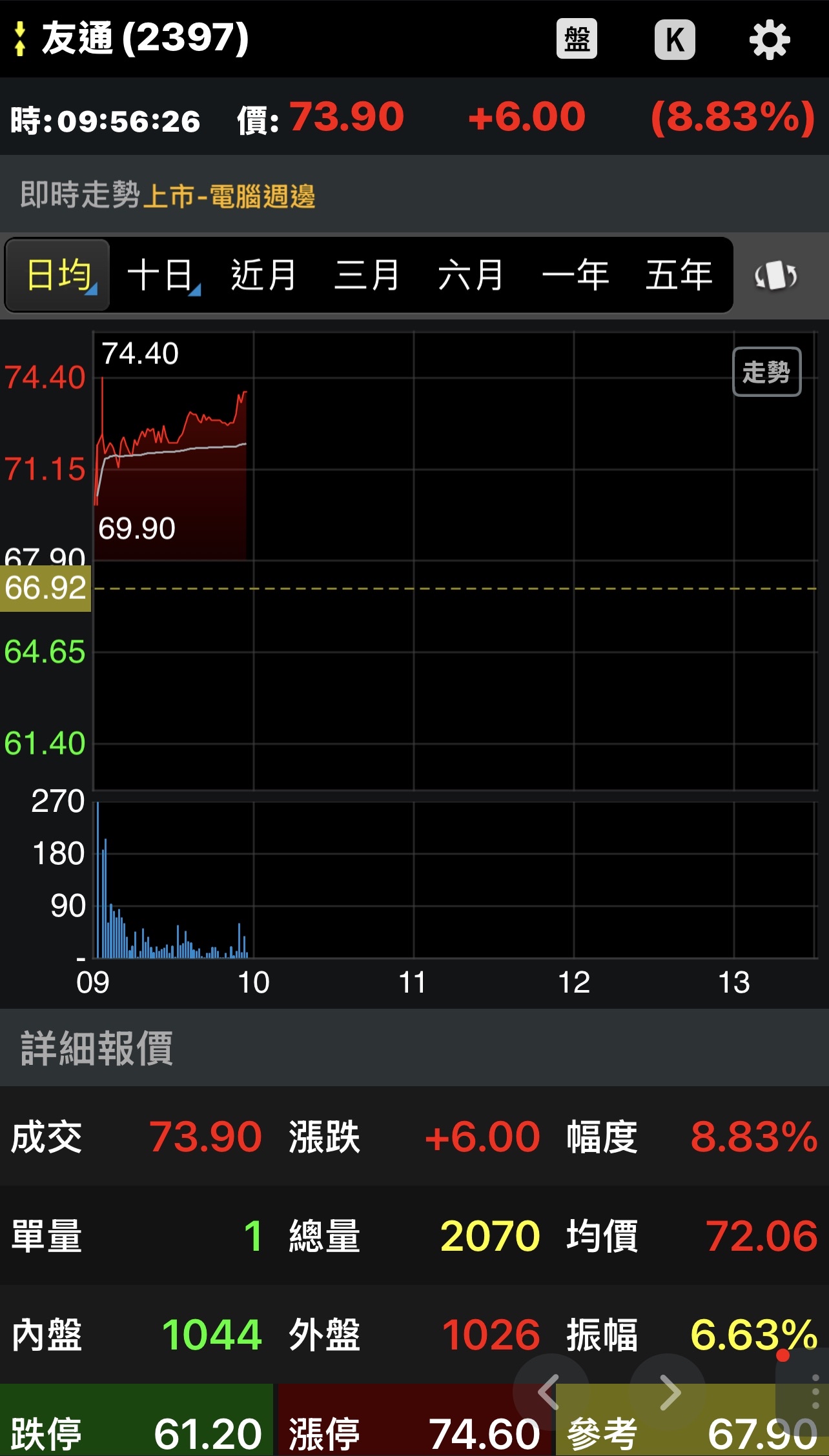Switch to the K-line chart
This screenshot has height=1456, width=829.
tap(675, 39)
